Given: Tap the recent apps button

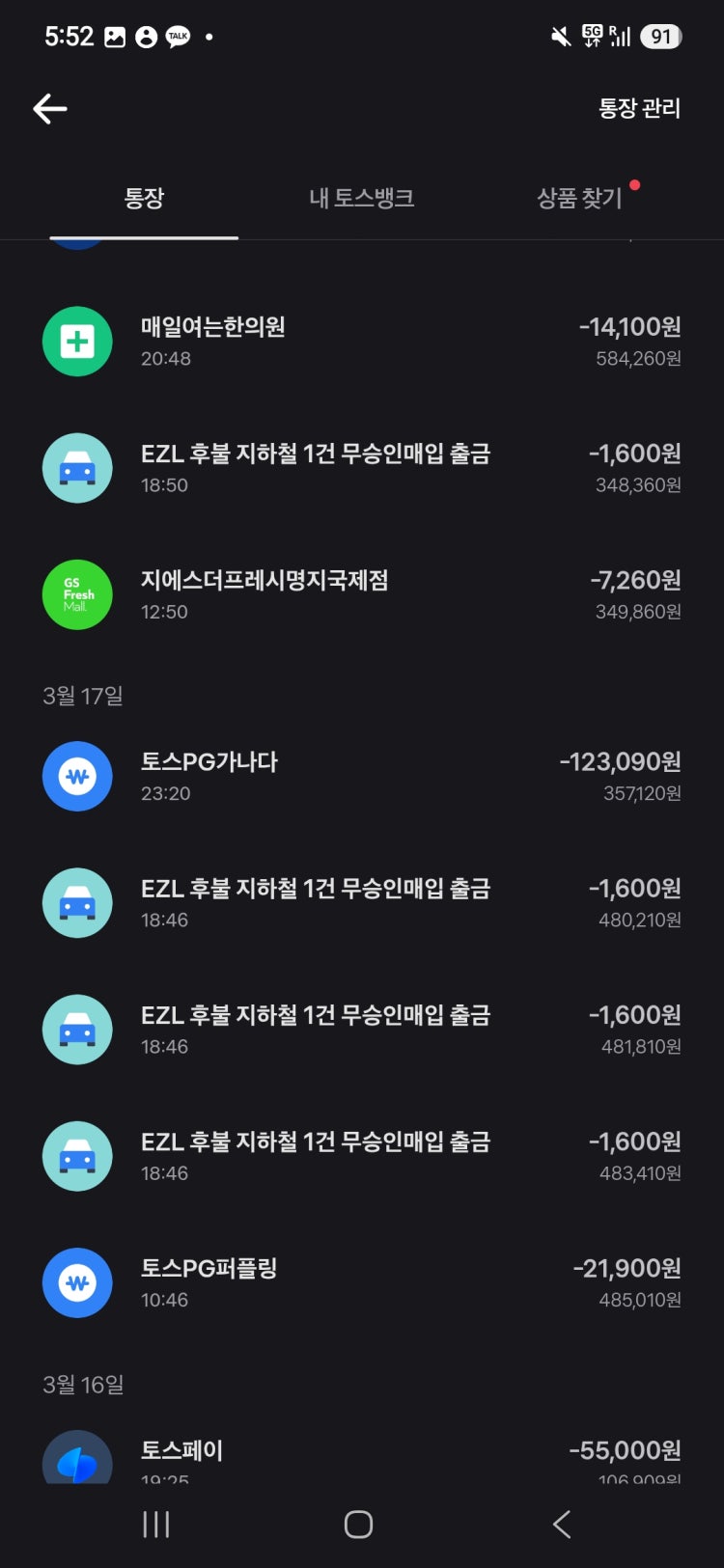Looking at the screenshot, I should coord(154,1525).
